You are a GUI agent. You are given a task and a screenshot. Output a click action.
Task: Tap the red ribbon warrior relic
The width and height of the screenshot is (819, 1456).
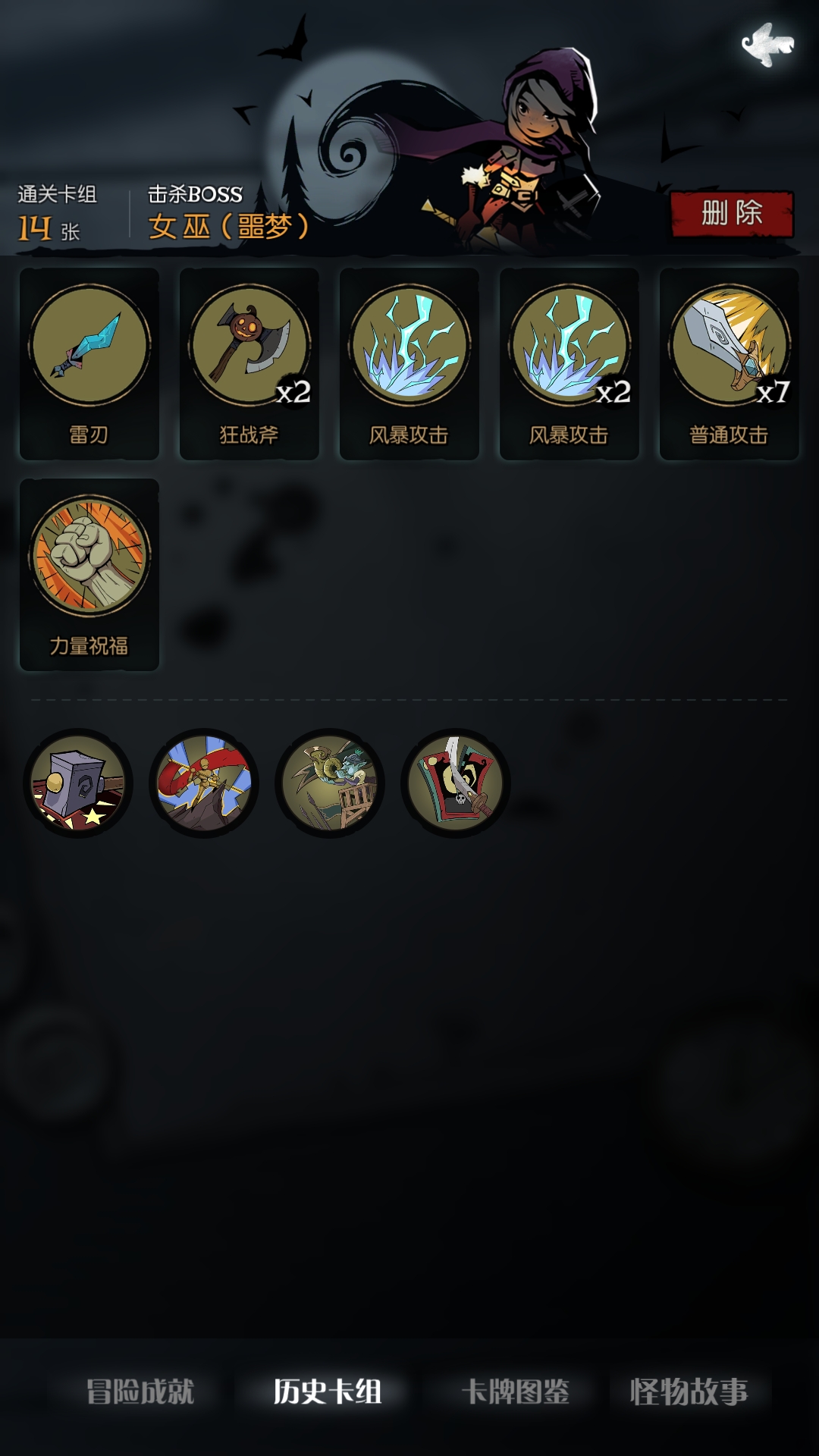click(204, 783)
